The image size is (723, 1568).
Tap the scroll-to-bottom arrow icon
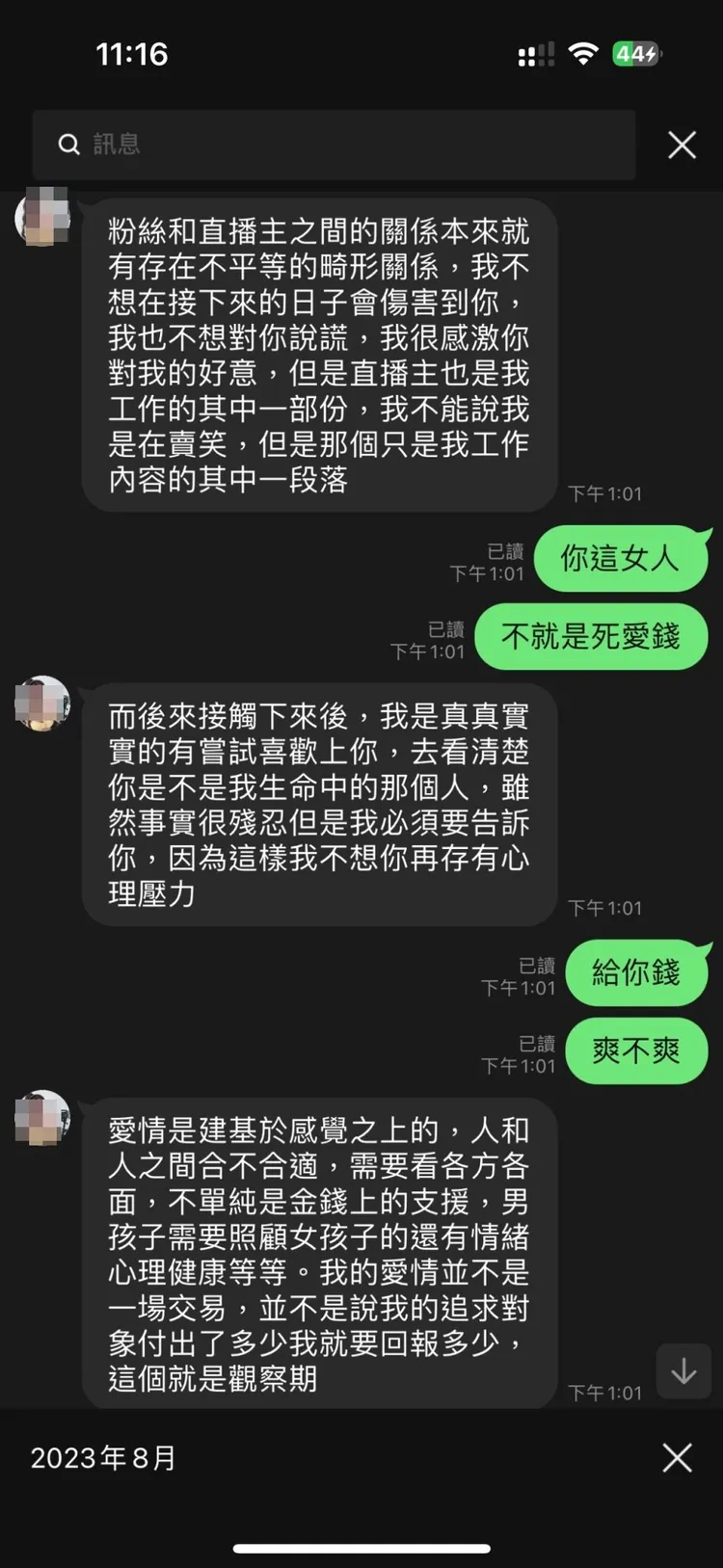pyautogui.click(x=683, y=1370)
